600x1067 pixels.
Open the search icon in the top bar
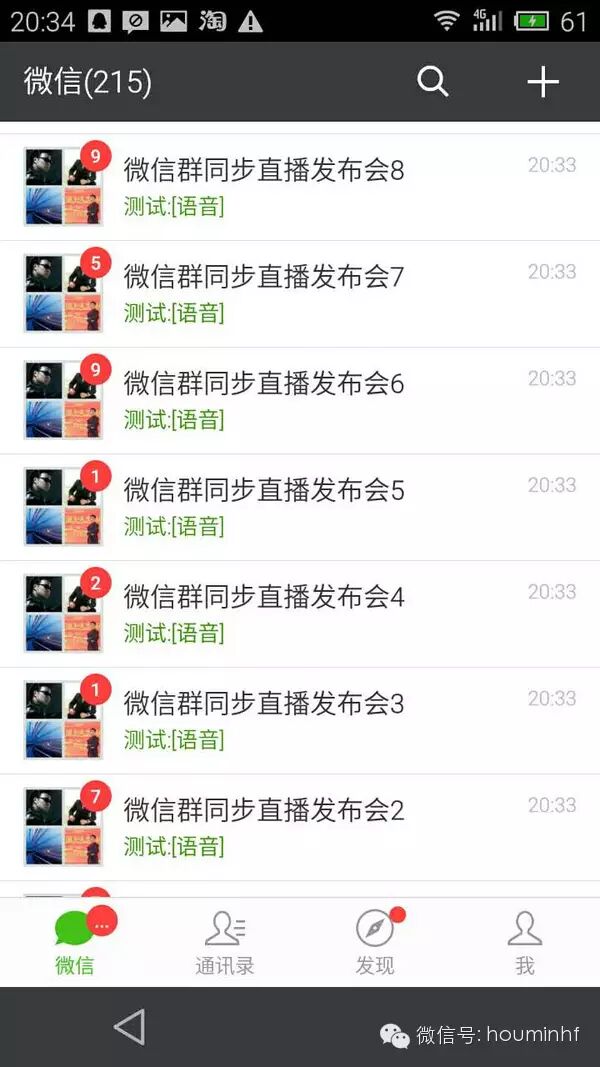pyautogui.click(x=432, y=81)
